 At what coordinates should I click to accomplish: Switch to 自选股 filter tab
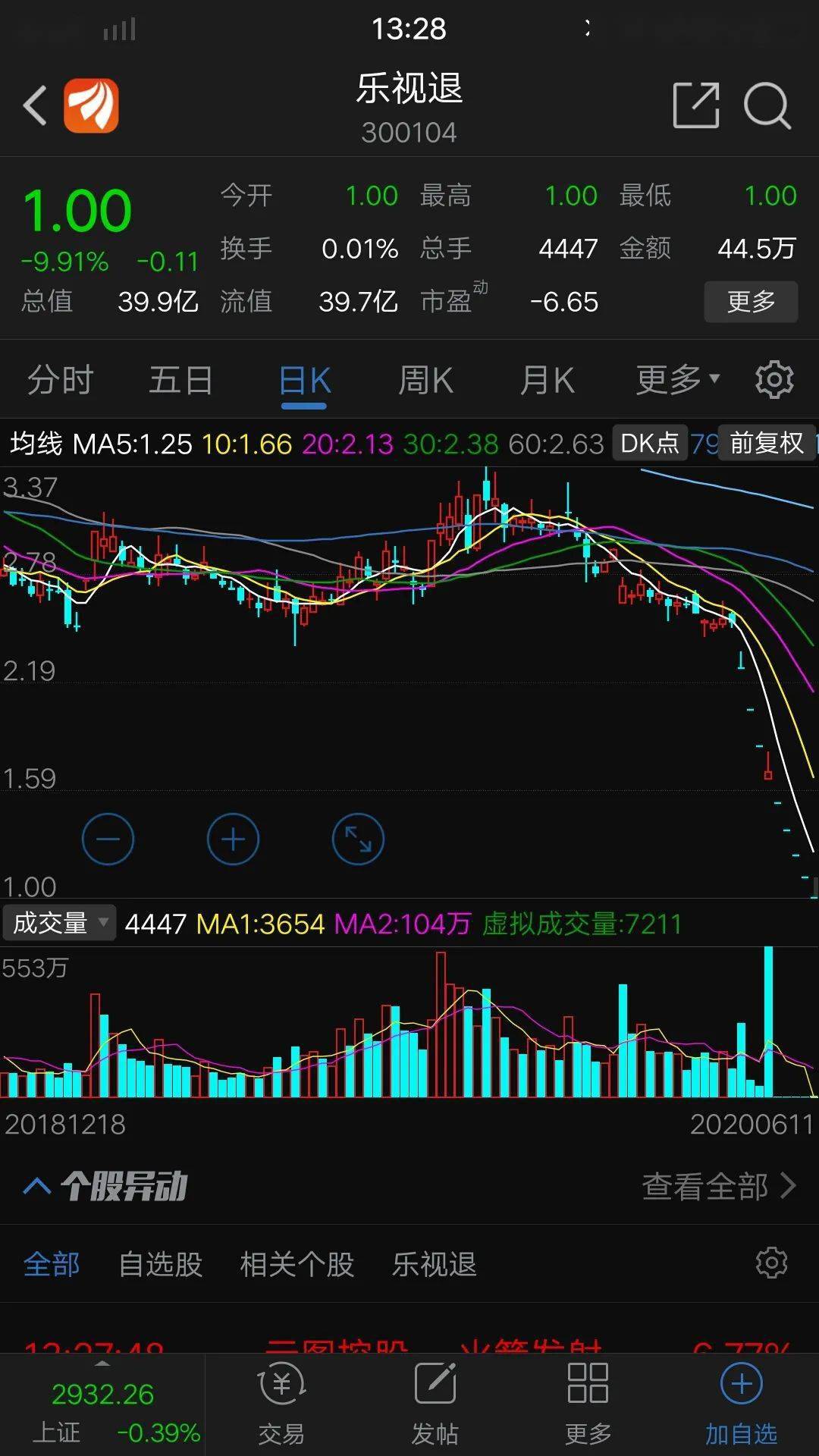point(161,1264)
